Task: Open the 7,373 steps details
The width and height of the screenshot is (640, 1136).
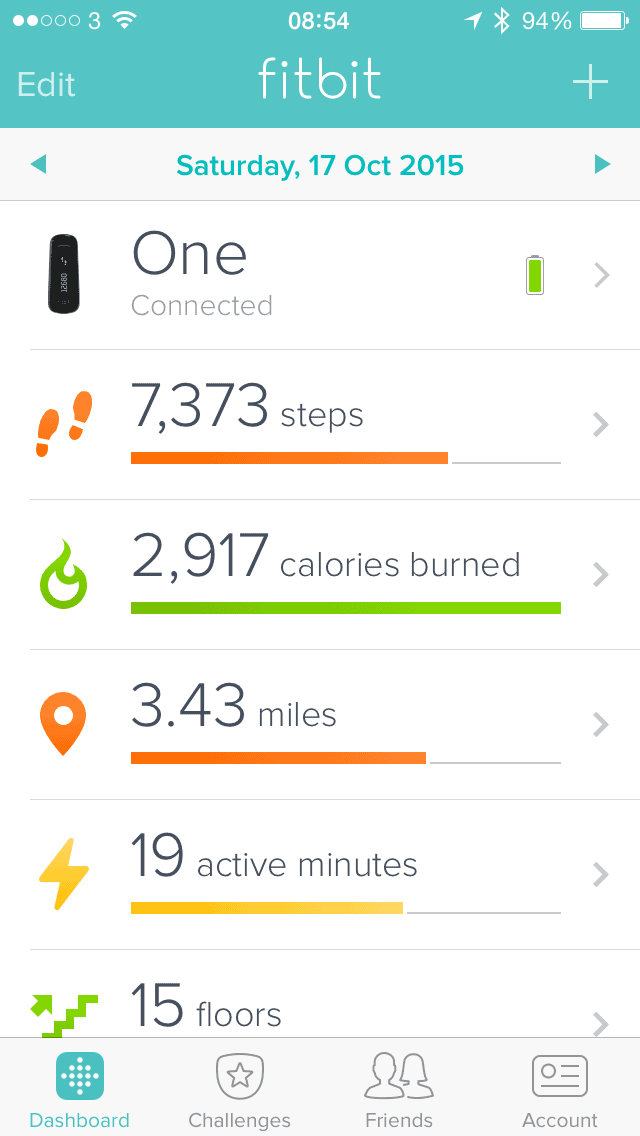Action: coord(320,425)
